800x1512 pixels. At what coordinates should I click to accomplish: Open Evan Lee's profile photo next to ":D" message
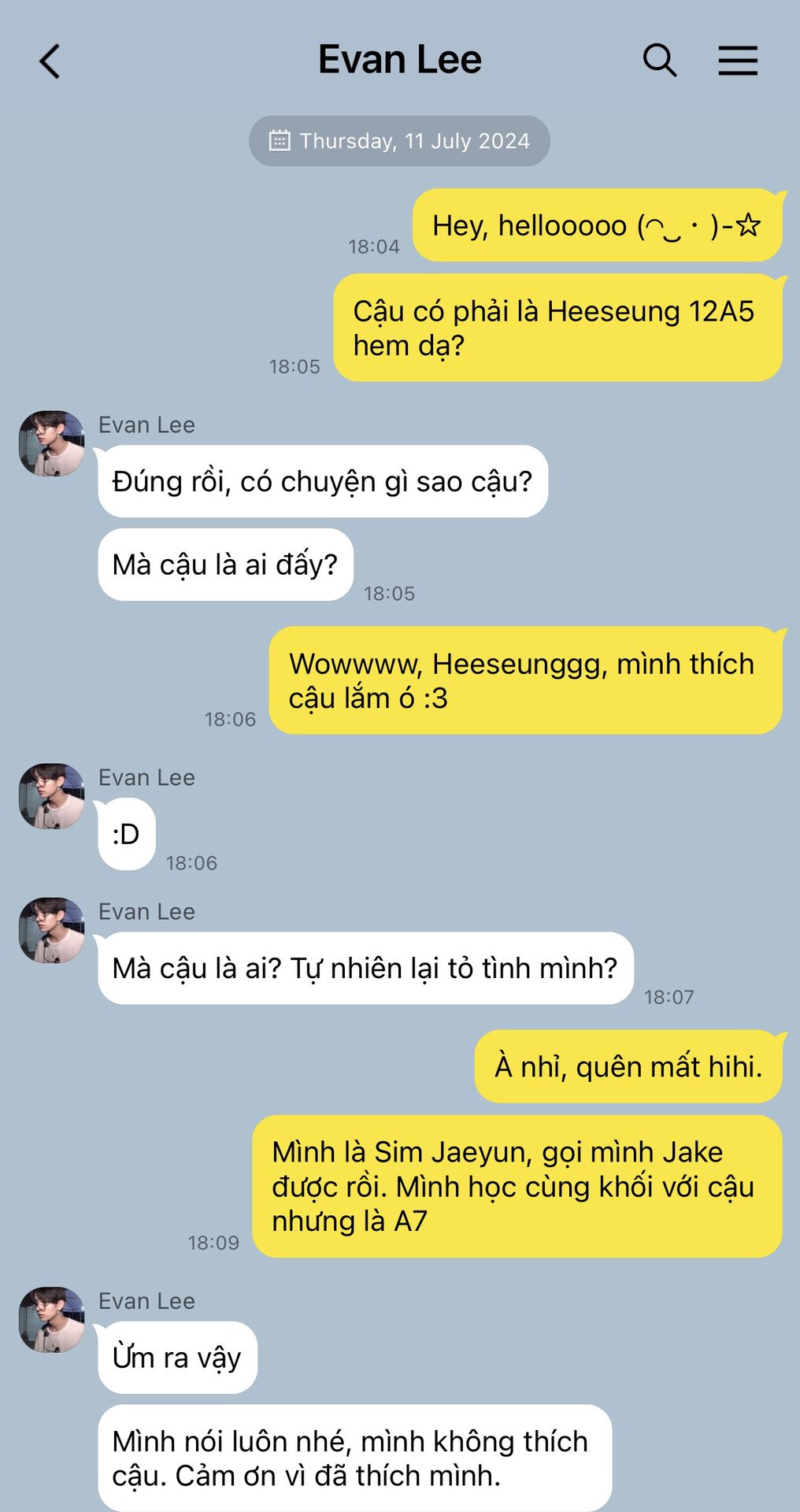point(52,795)
